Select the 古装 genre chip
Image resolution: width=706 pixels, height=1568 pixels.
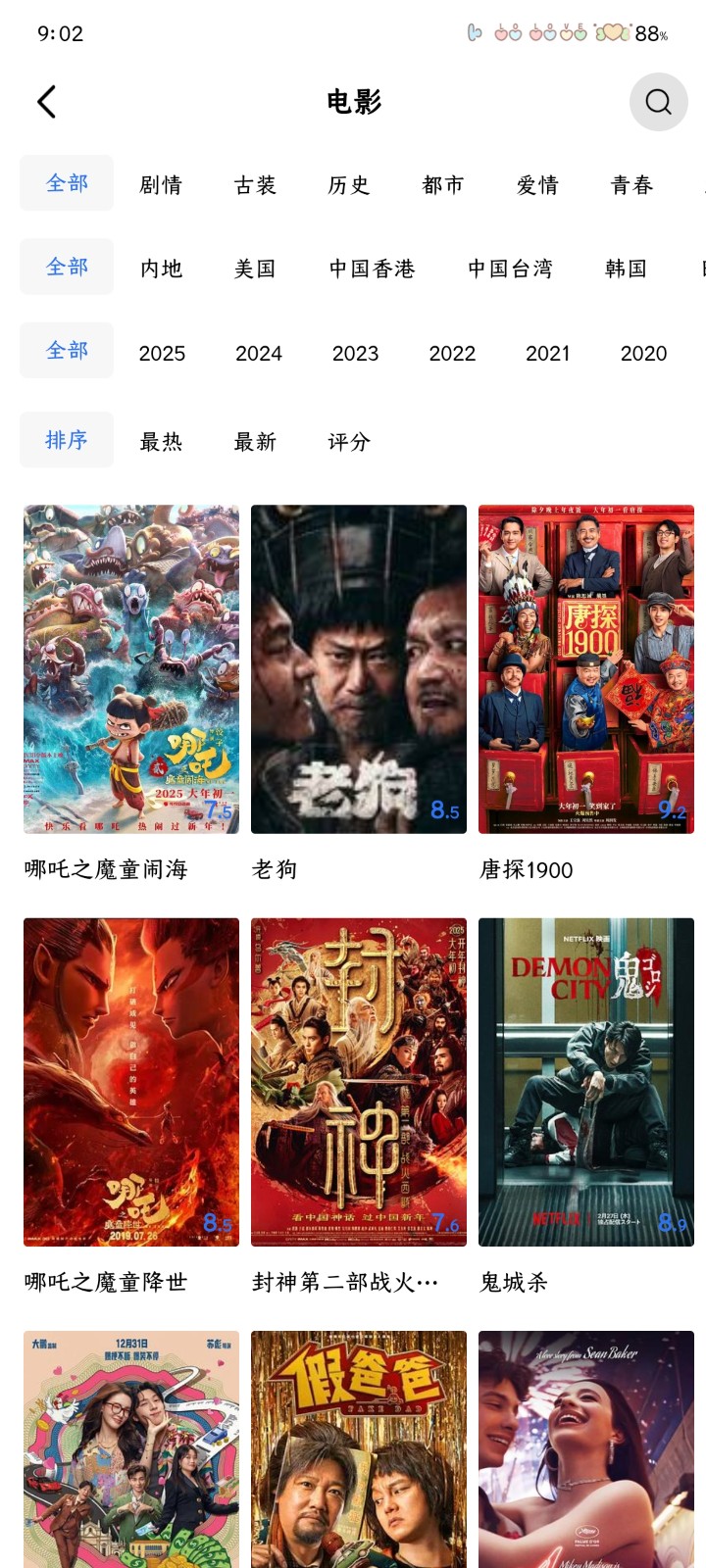pos(255,185)
